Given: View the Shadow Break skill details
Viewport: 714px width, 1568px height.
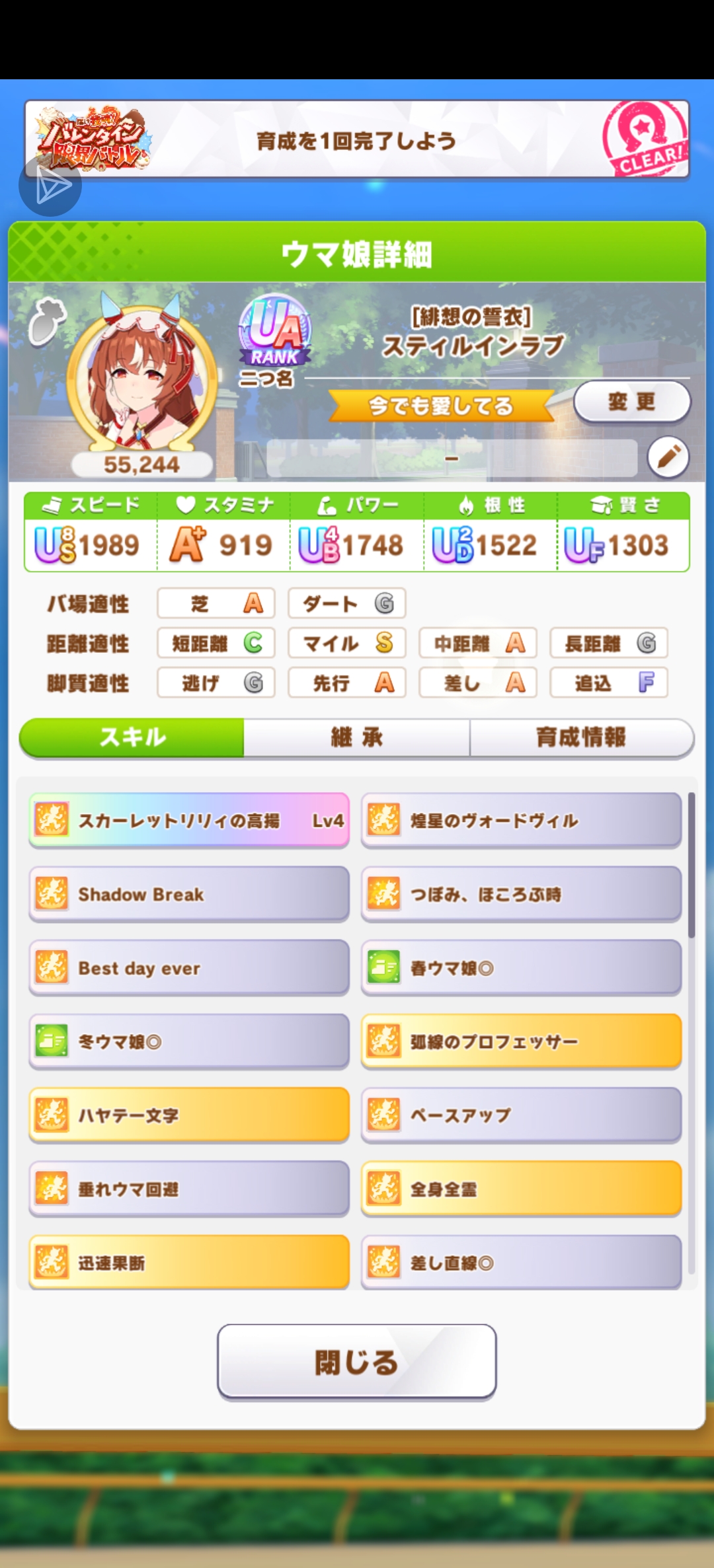Looking at the screenshot, I should click(189, 895).
